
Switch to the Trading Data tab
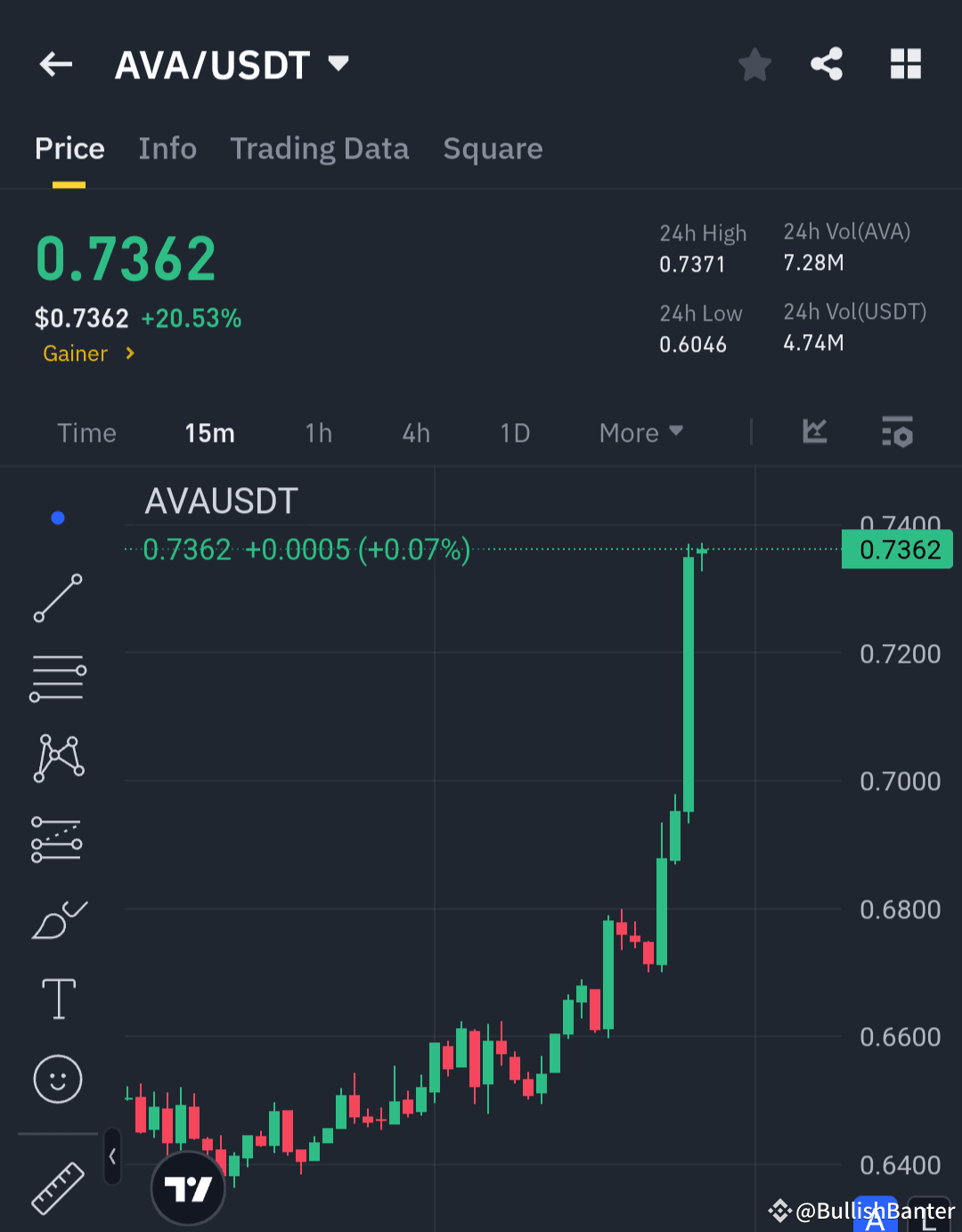[320, 149]
